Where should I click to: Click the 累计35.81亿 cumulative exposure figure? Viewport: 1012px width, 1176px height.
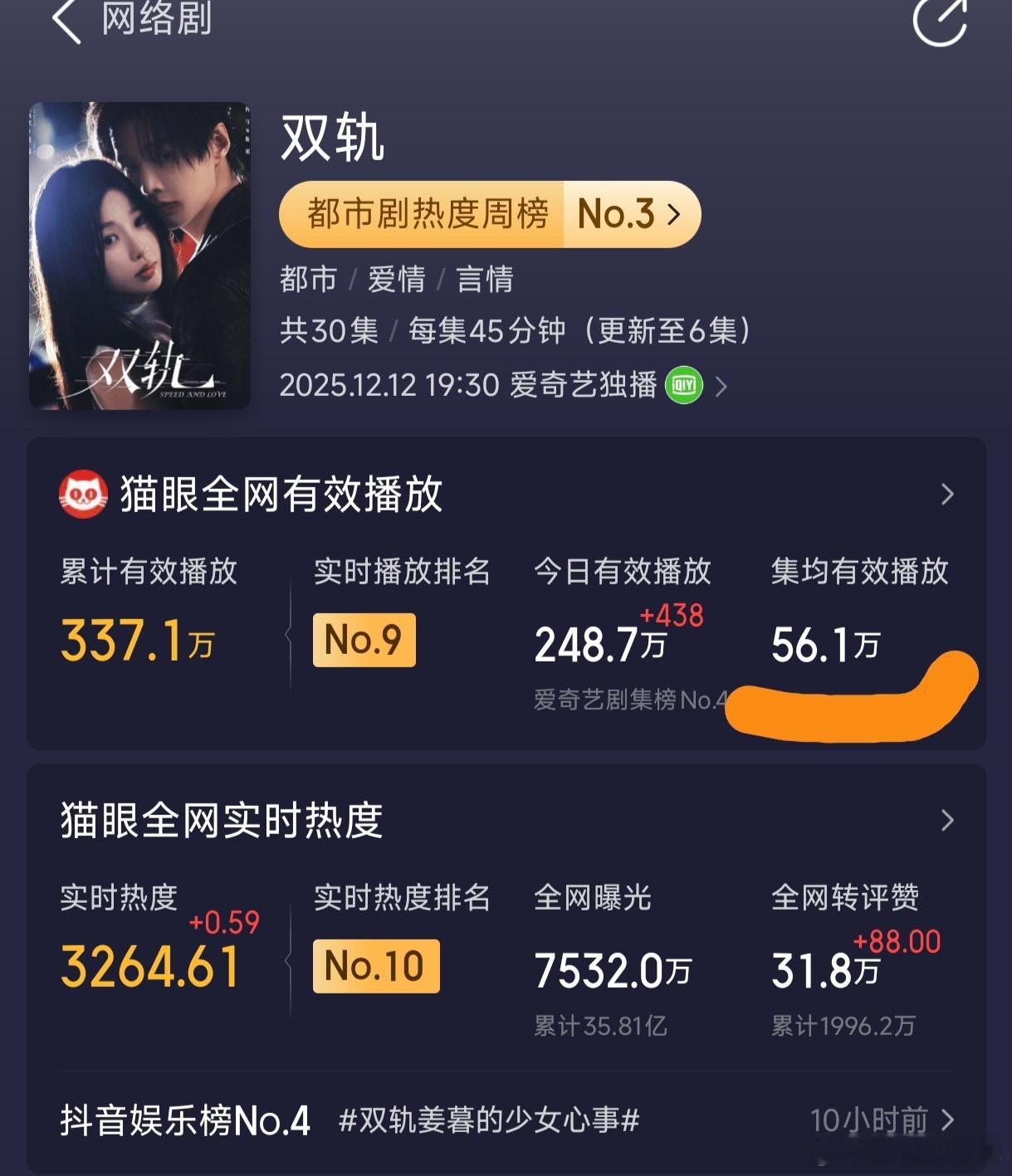click(599, 1024)
